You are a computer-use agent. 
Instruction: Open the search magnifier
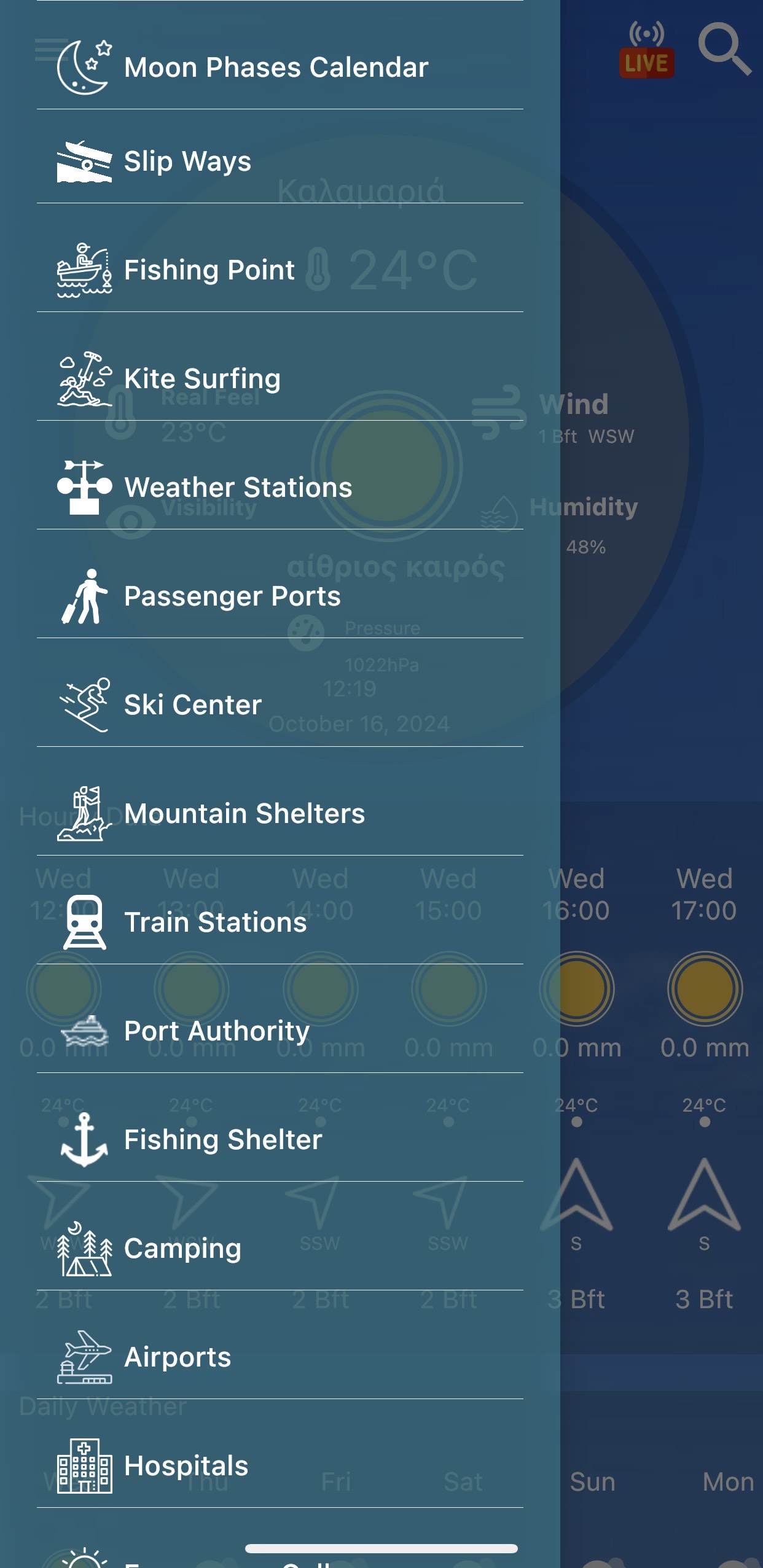tap(724, 49)
